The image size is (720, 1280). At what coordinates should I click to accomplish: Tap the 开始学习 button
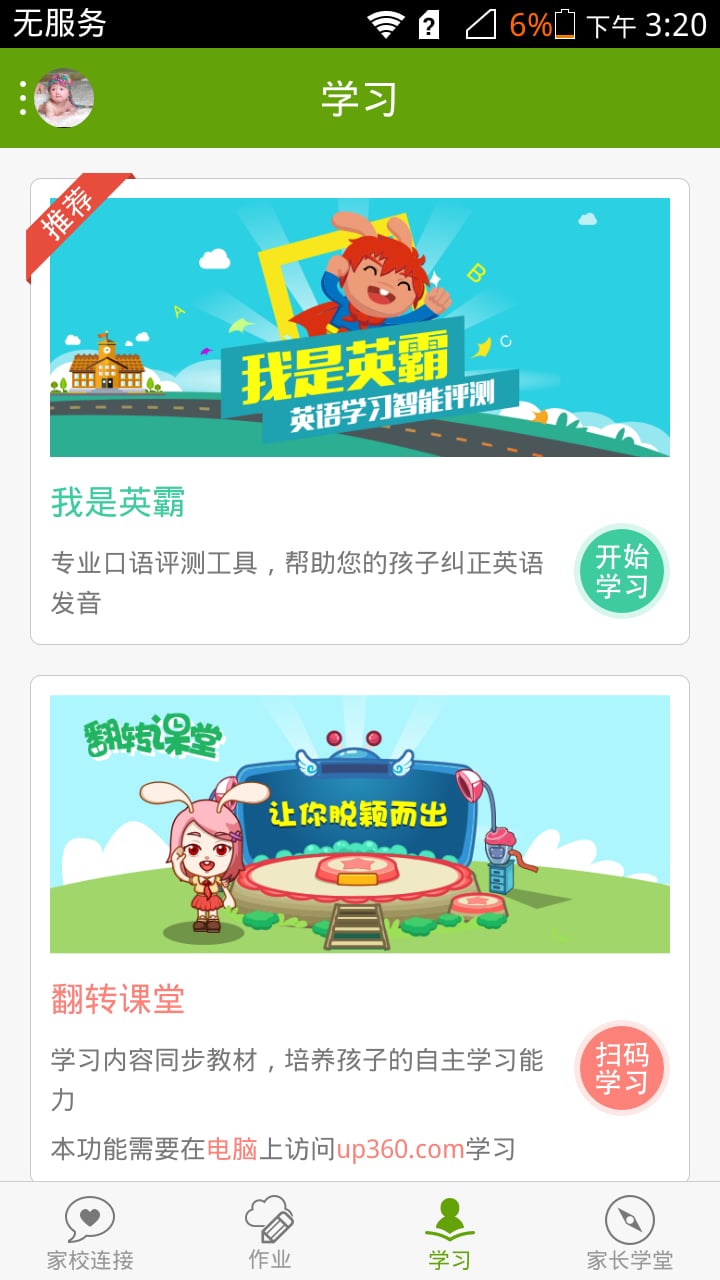coord(622,571)
